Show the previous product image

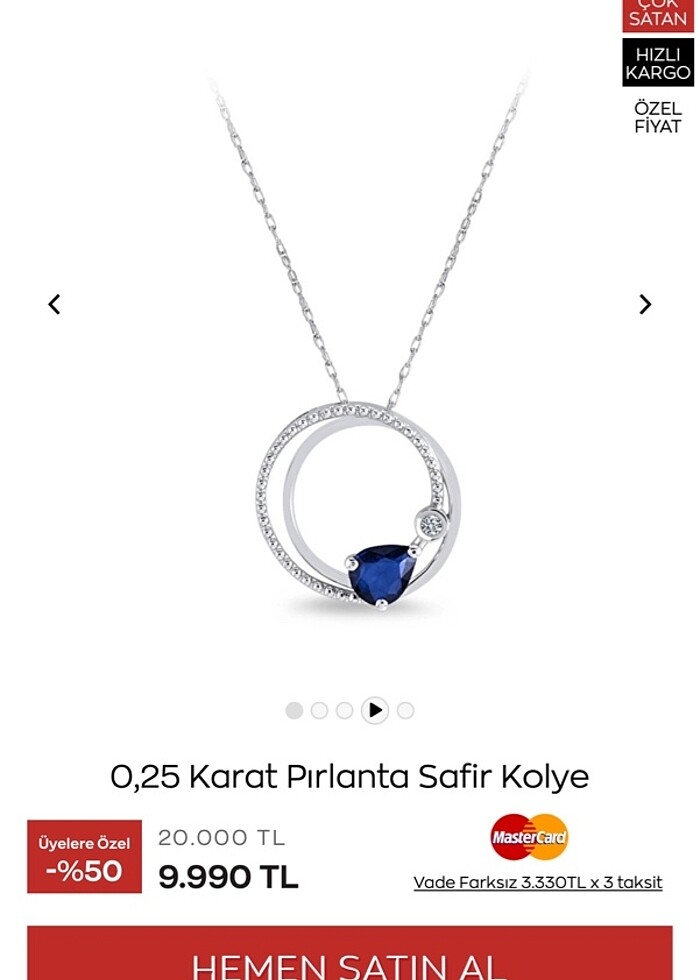[x=54, y=304]
